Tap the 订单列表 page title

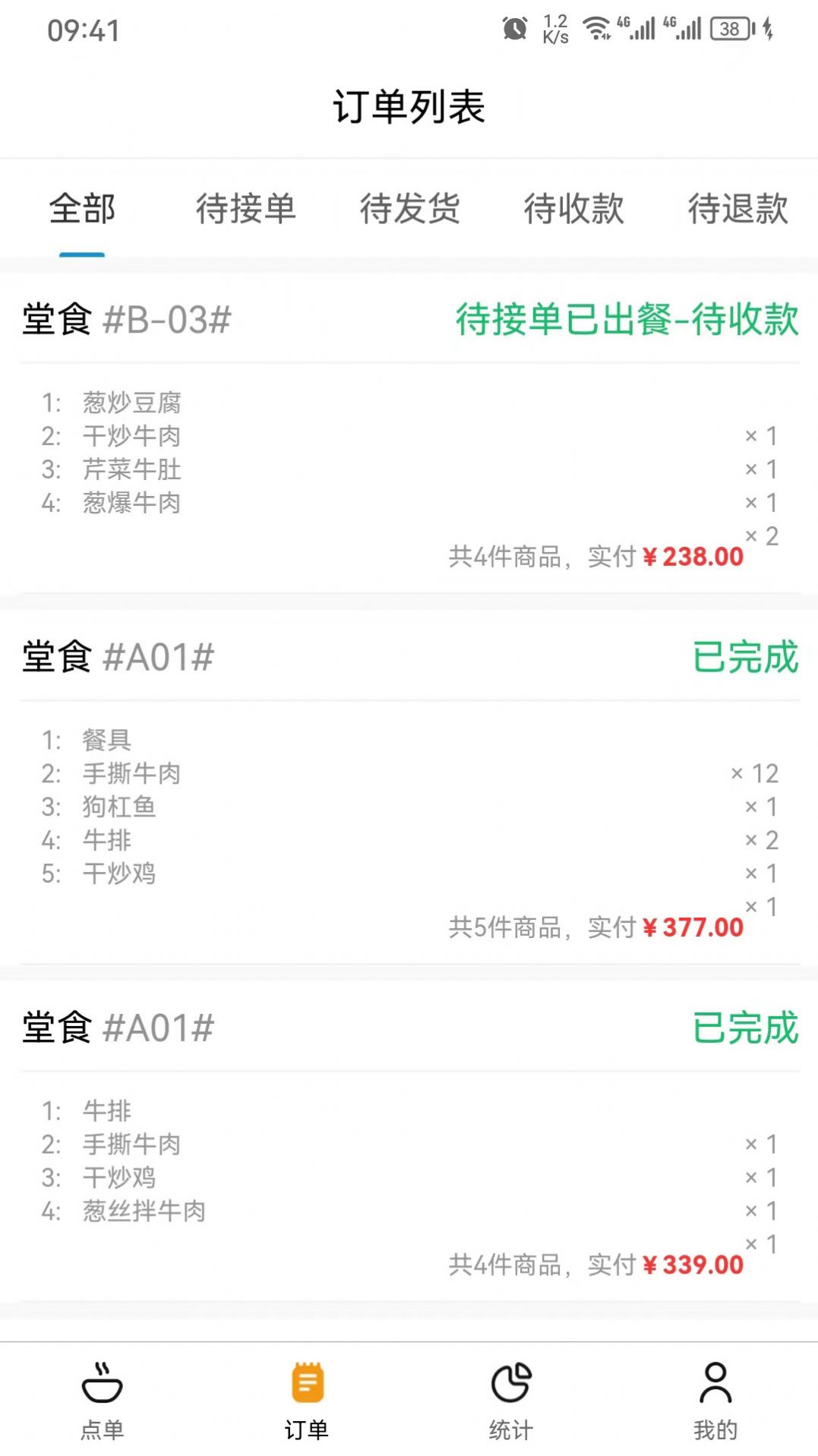[x=409, y=105]
